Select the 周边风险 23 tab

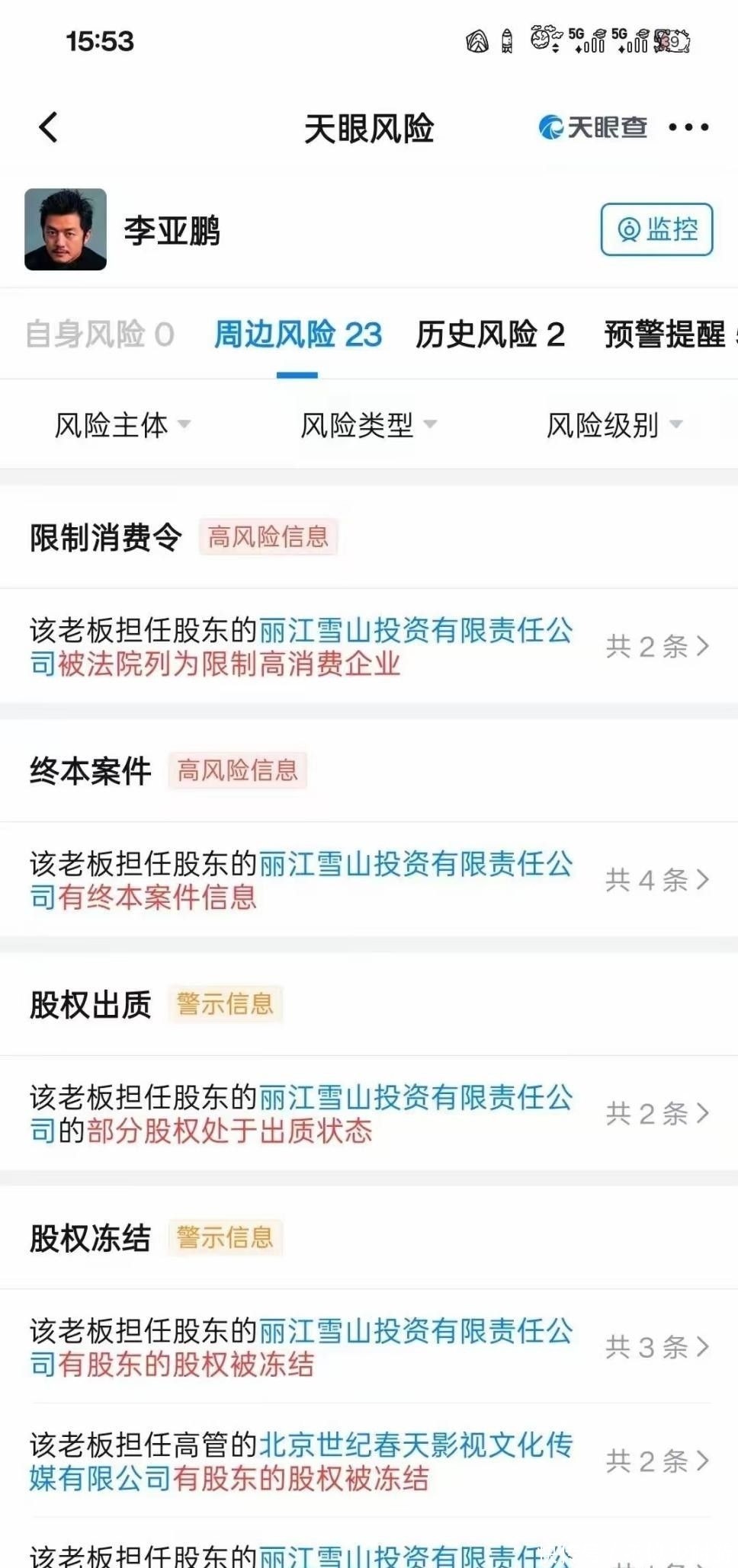coord(297,334)
